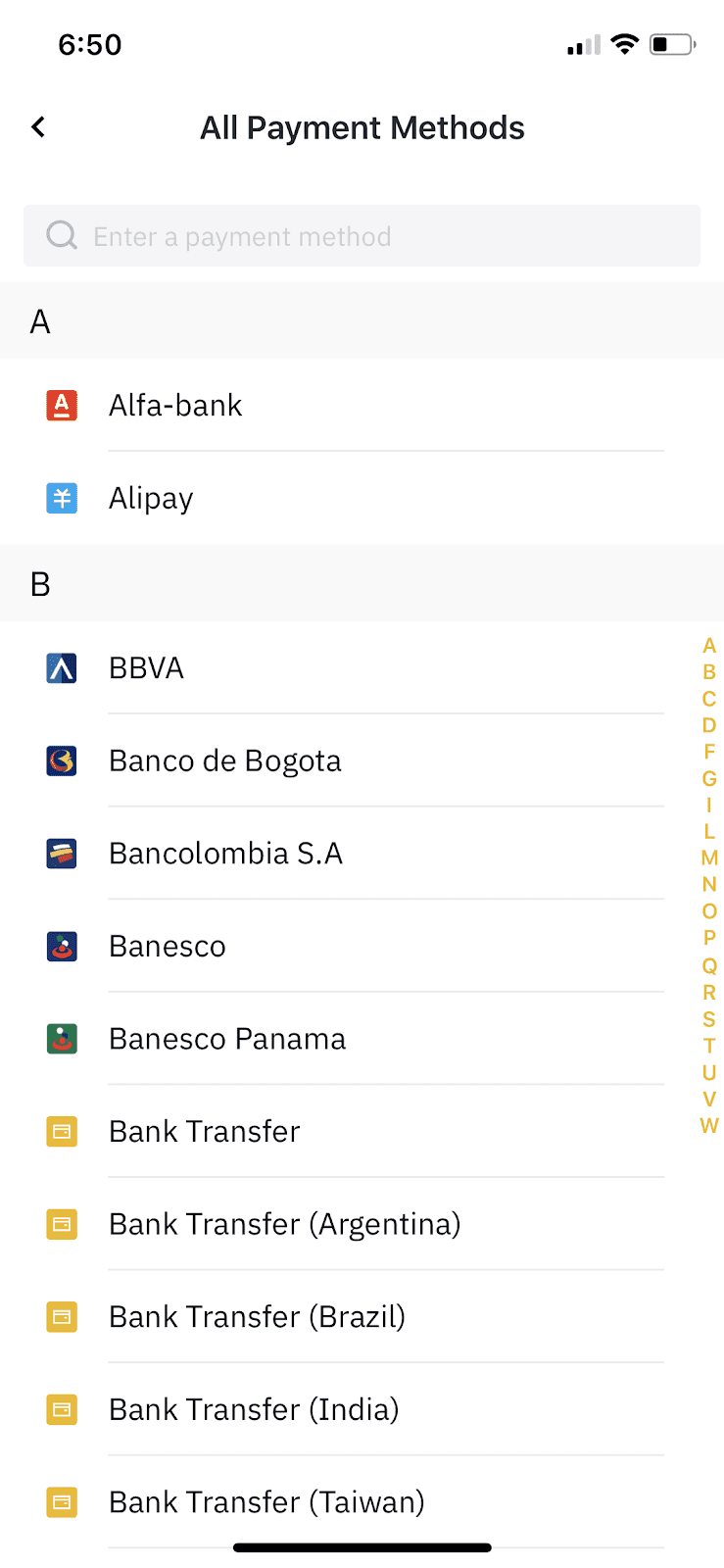The image size is (724, 1568).
Task: Select Bank Transfer (India)
Action: pos(362,1408)
